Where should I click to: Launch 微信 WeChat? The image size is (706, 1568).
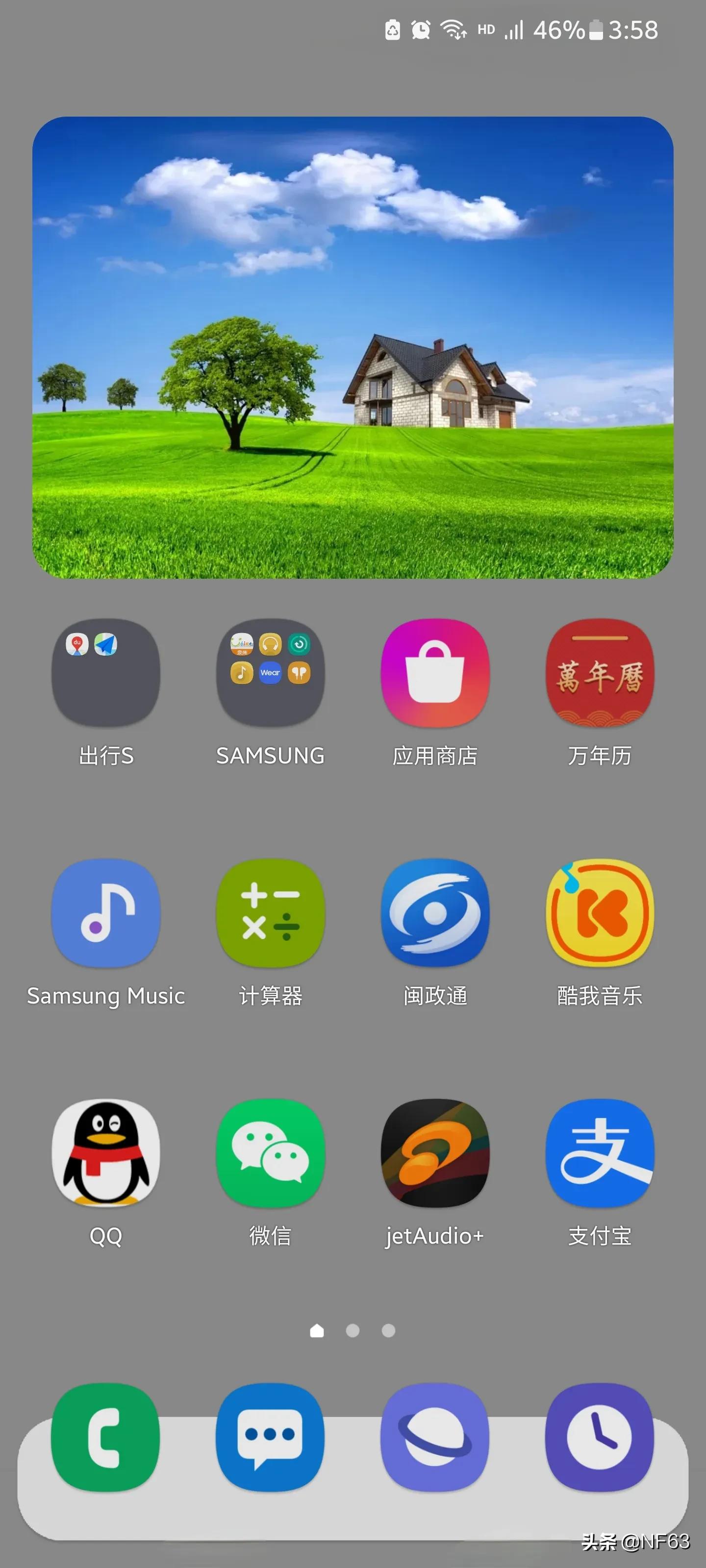click(271, 1153)
